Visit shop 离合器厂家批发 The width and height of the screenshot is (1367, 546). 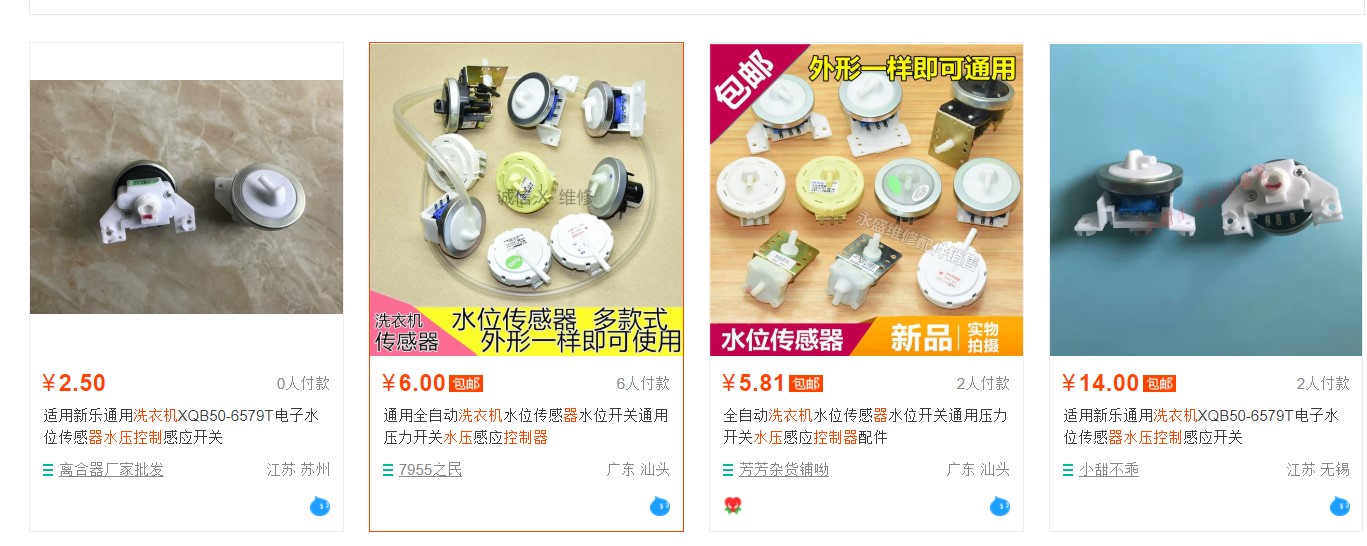111,470
